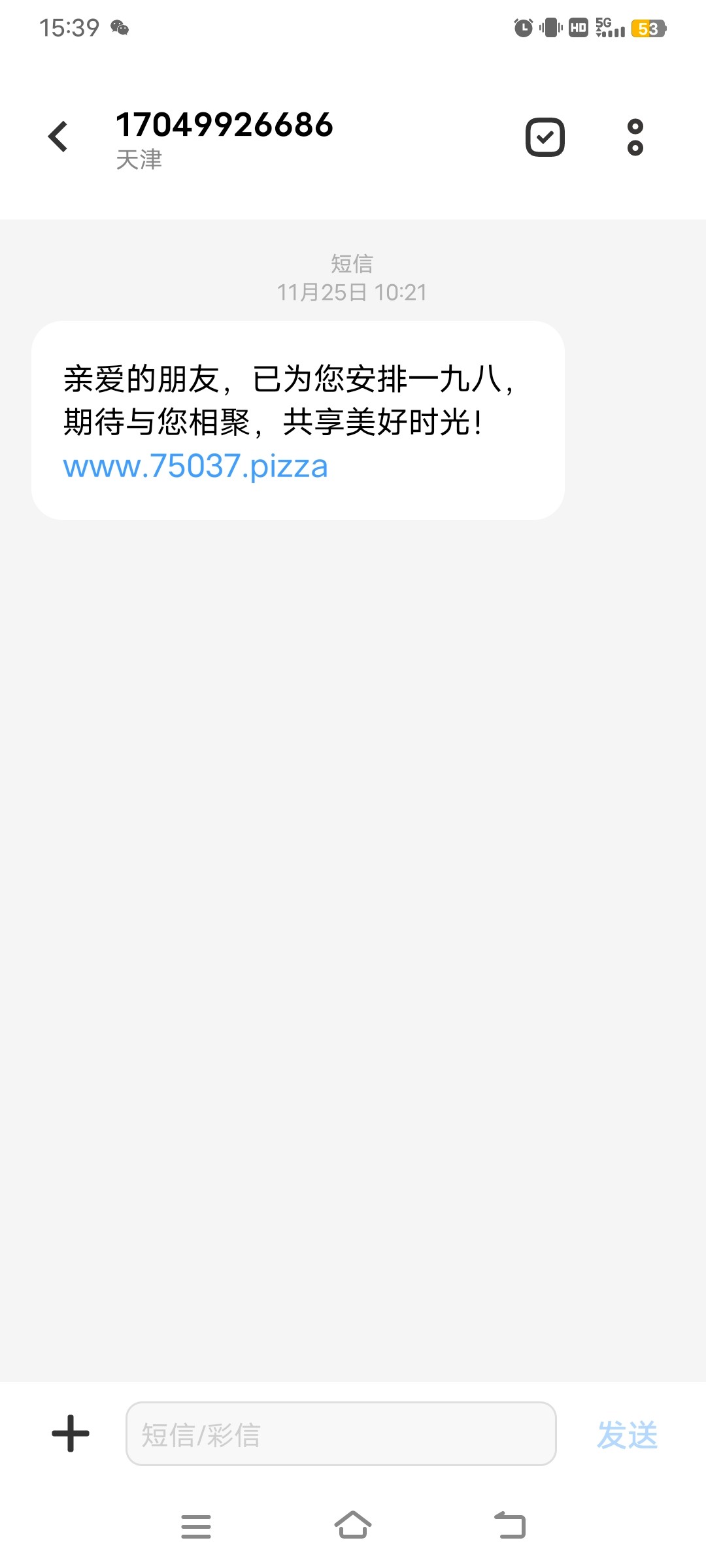706x1568 pixels.
Task: Tap the system back button
Action: (x=510, y=1526)
